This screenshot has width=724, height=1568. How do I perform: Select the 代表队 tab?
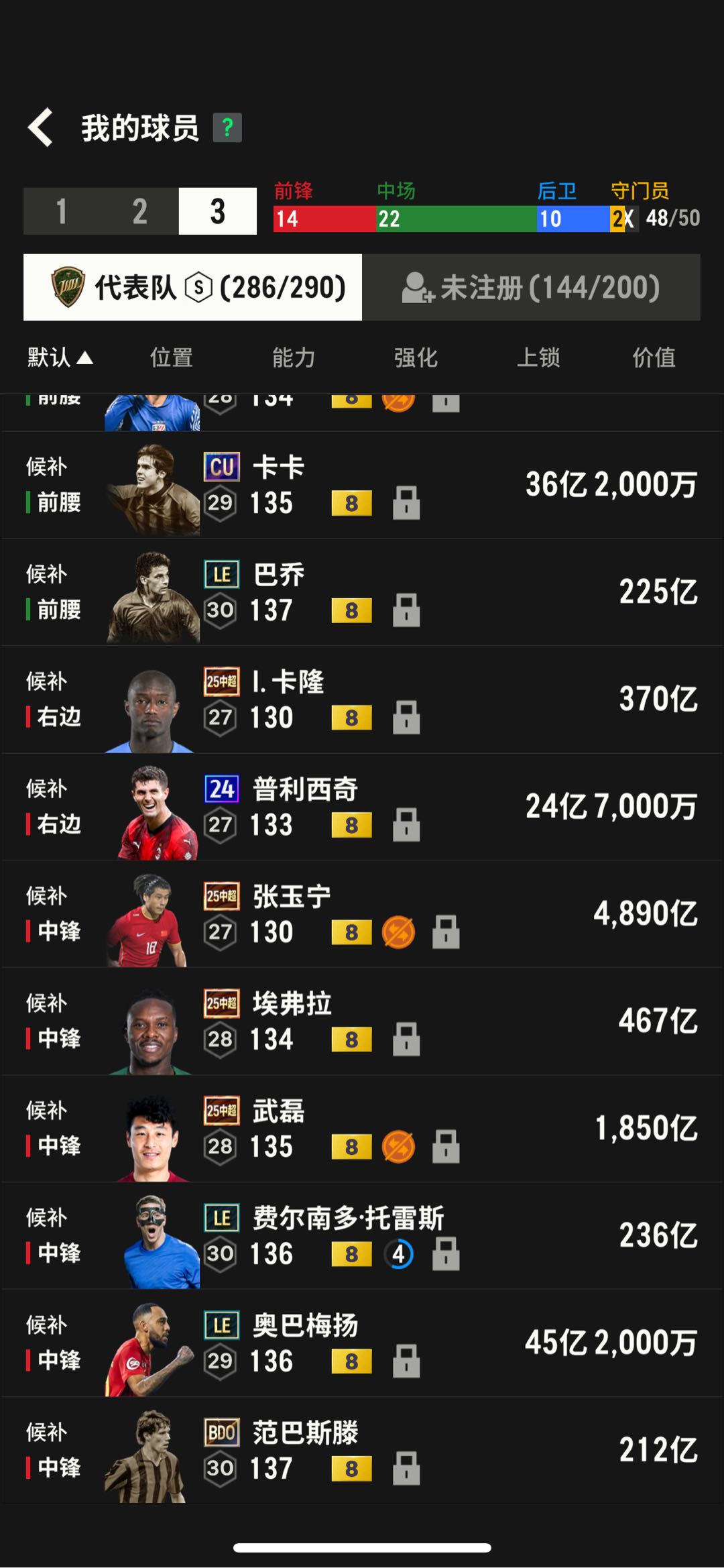click(x=192, y=287)
